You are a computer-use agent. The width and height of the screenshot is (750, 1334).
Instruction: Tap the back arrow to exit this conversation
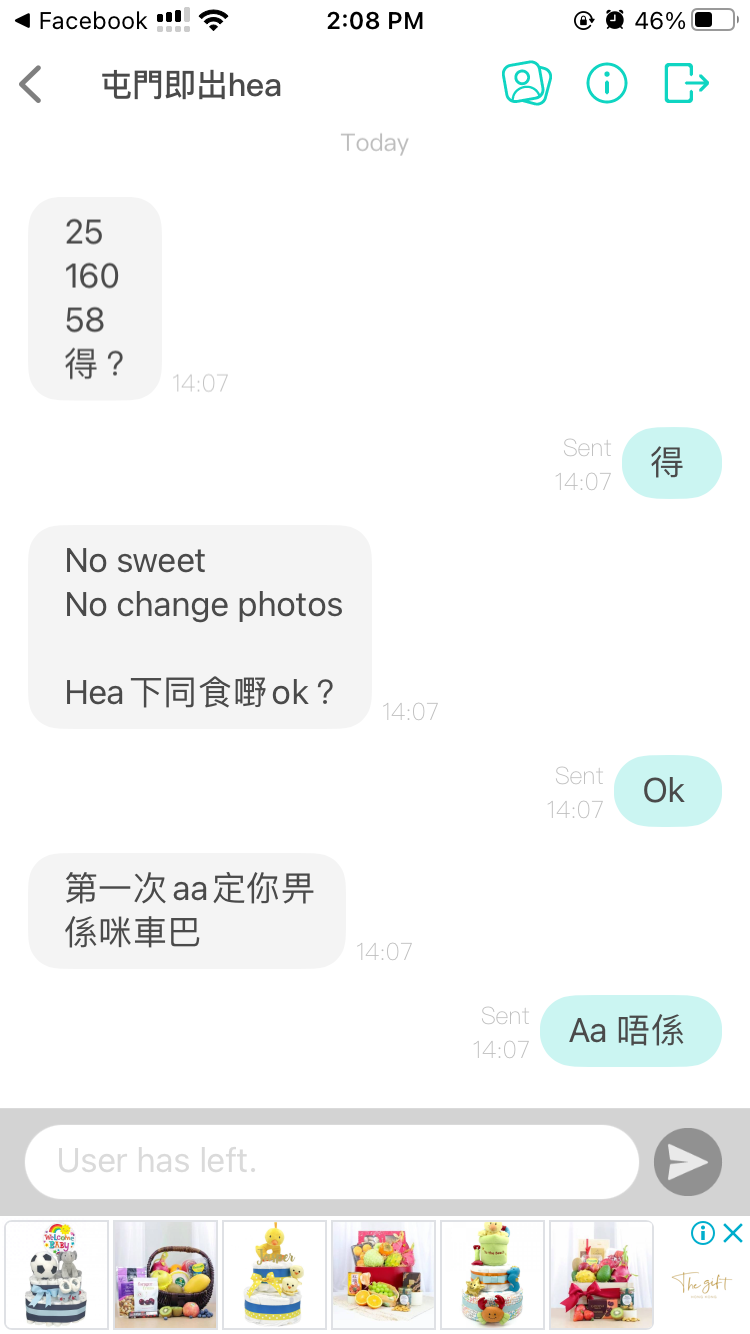pyautogui.click(x=30, y=83)
